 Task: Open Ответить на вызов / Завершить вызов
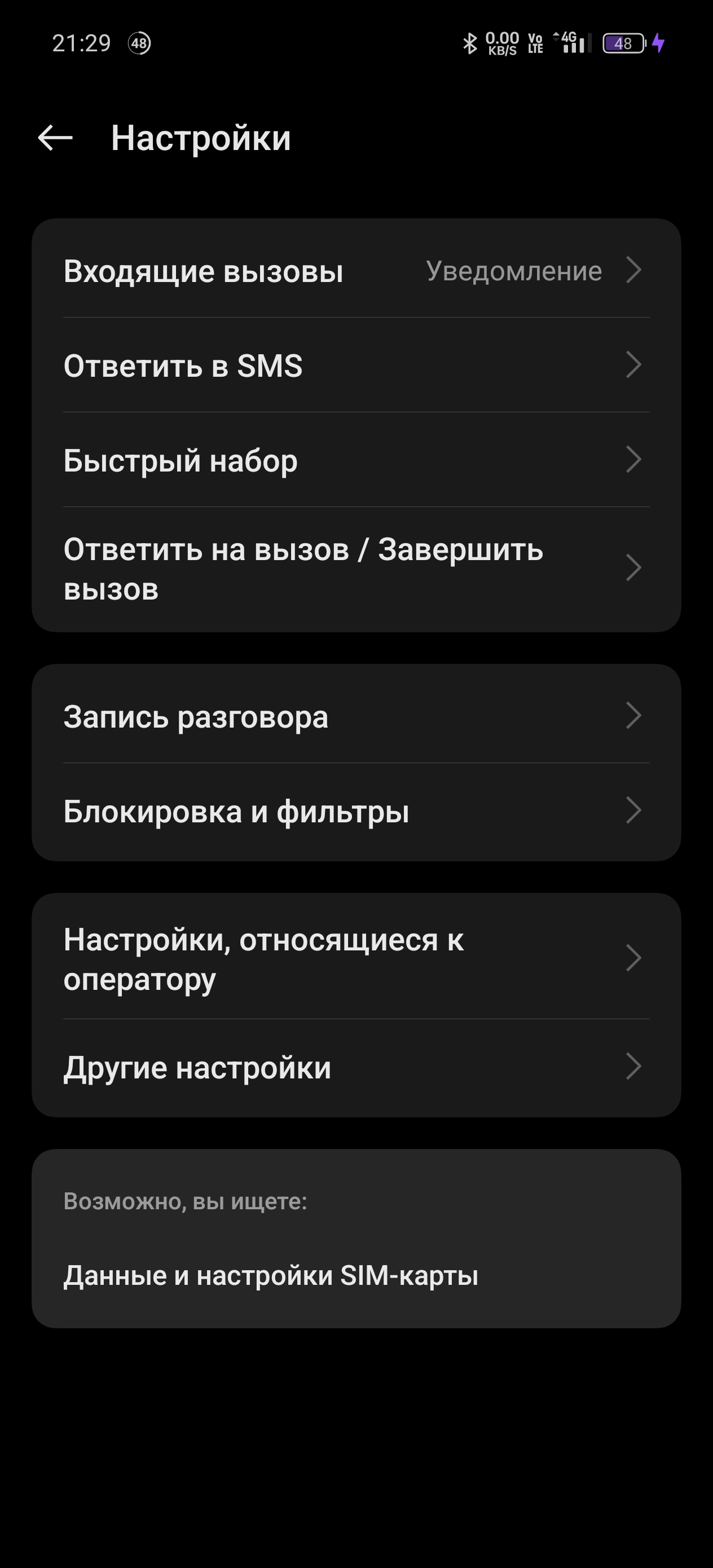pyautogui.click(x=355, y=569)
